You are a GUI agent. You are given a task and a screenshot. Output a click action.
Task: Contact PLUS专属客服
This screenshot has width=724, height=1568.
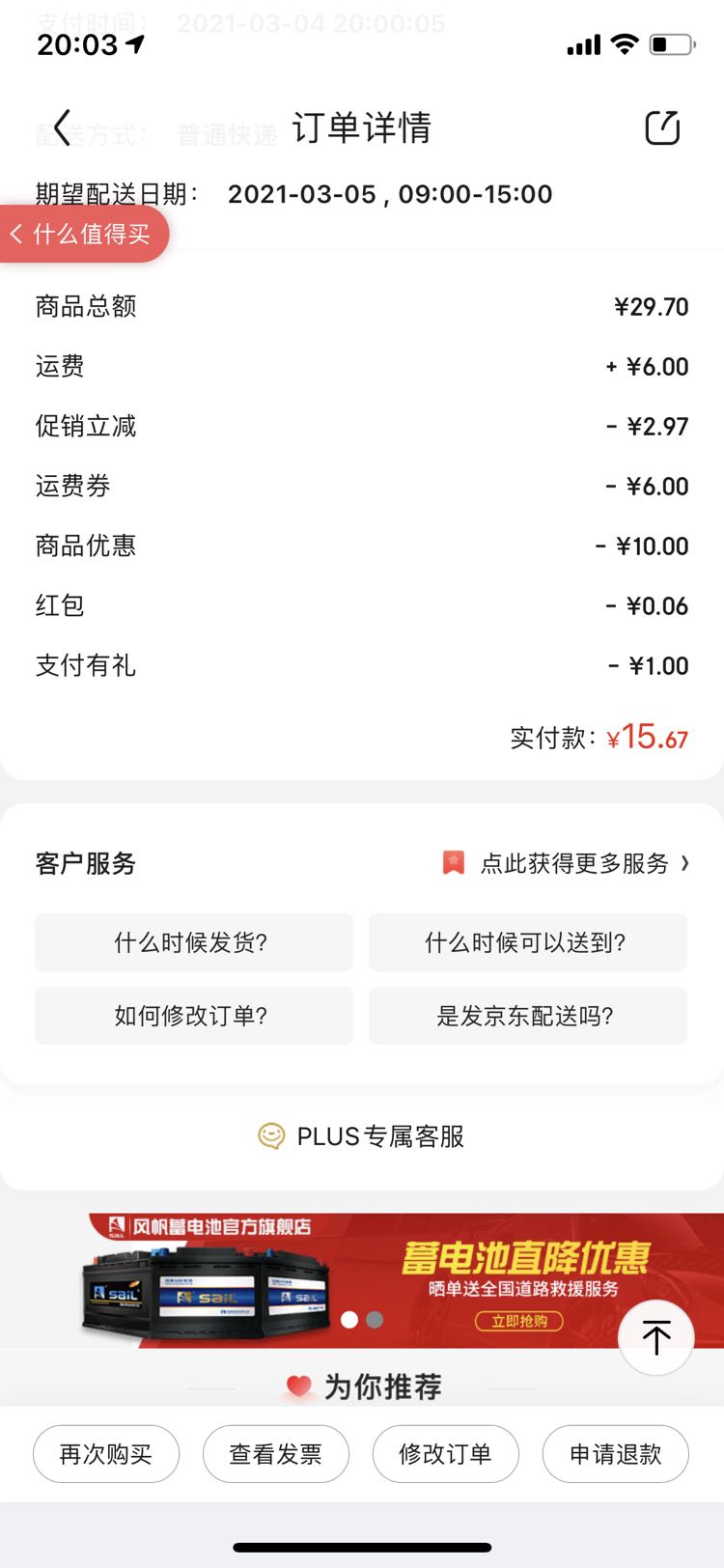click(x=362, y=1136)
